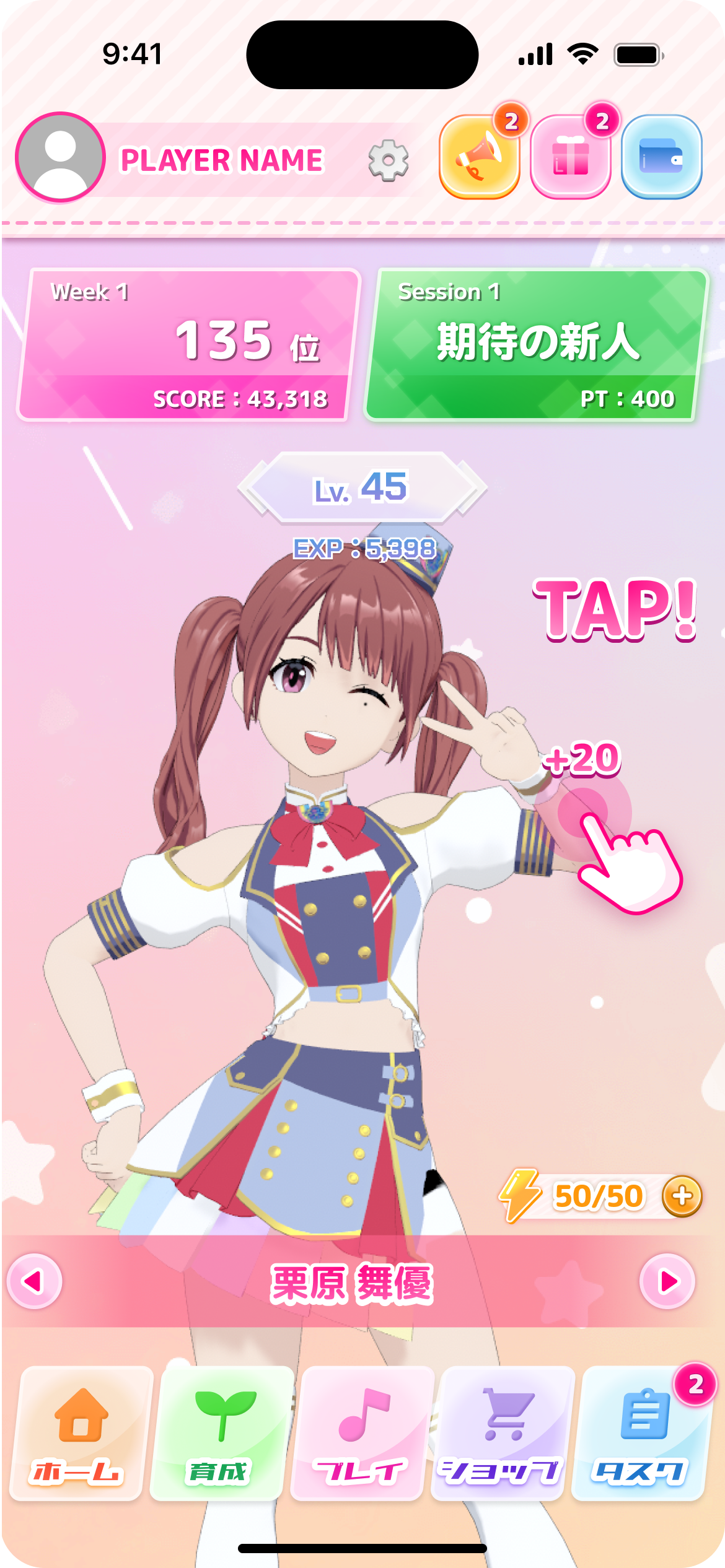Open the Session 1 期待の新人 card
This screenshot has height=1568, width=725.
535,345
